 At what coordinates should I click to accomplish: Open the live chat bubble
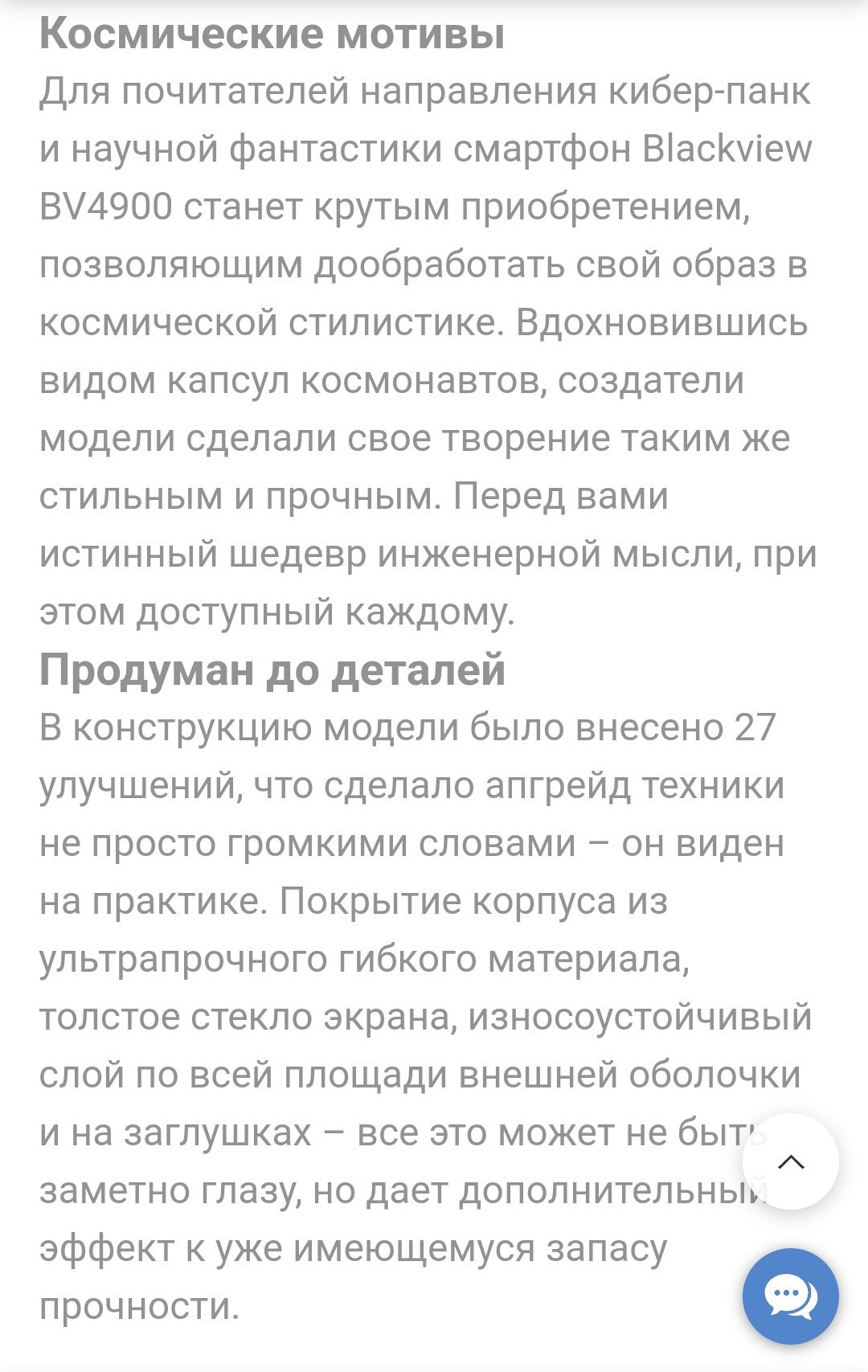point(791,1296)
